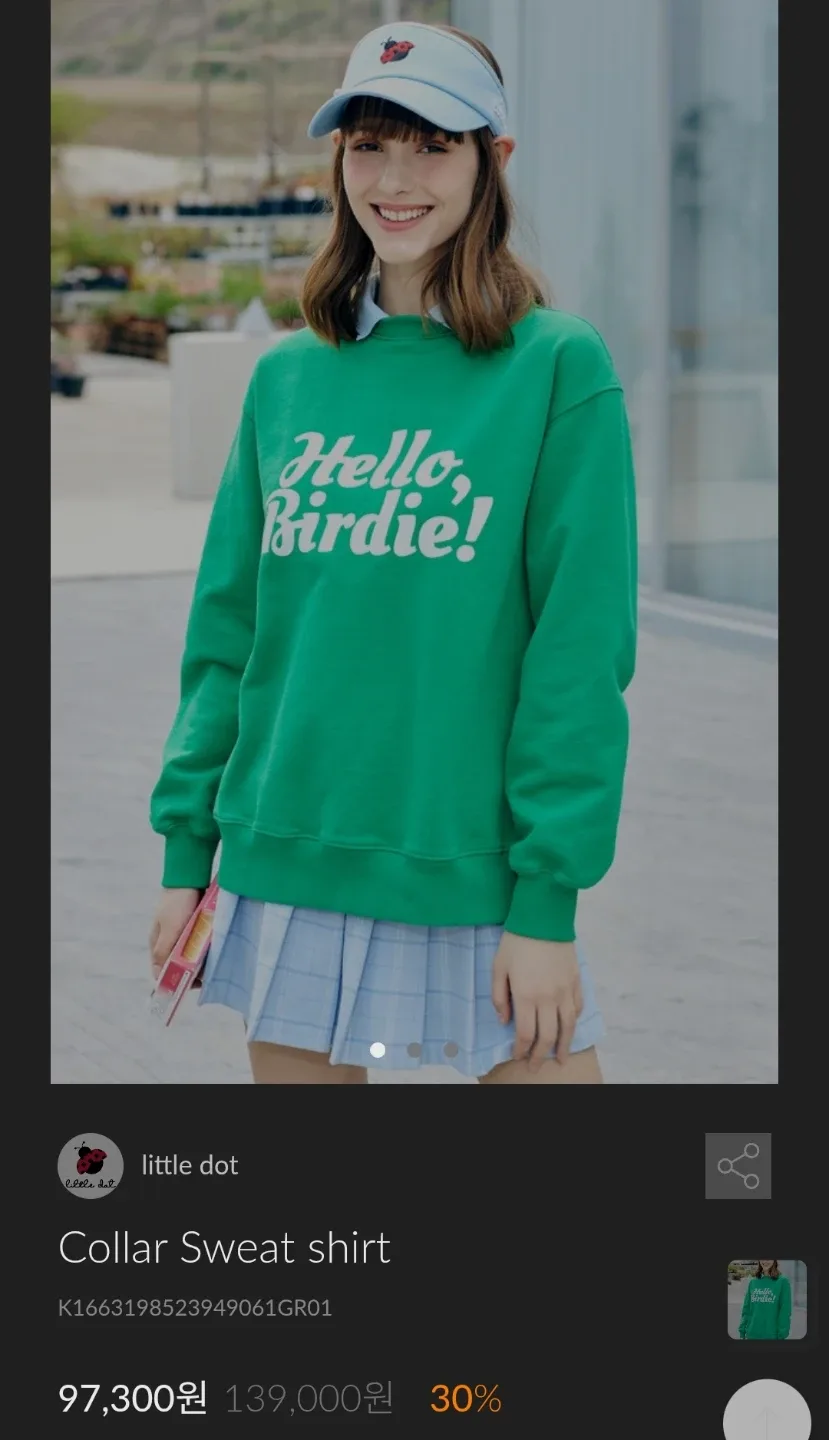Viewport: 829px width, 1440px height.
Task: Open the little dot brand page
Action: tap(189, 1165)
